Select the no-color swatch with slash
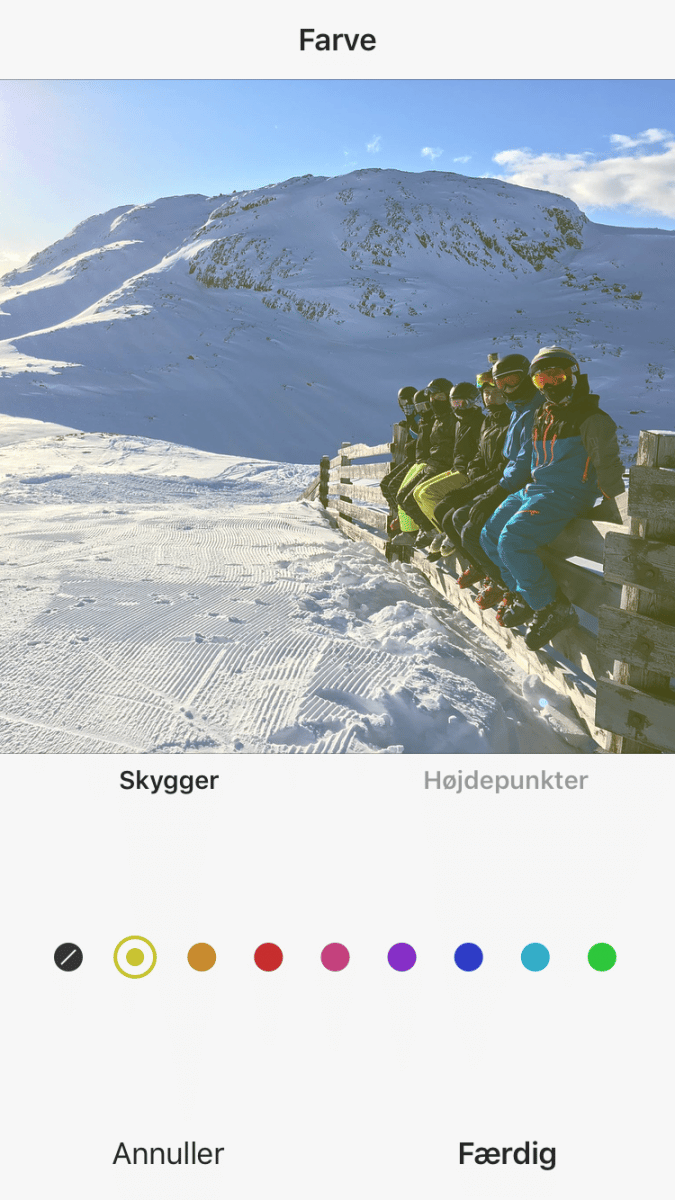675x1200 pixels. click(68, 957)
